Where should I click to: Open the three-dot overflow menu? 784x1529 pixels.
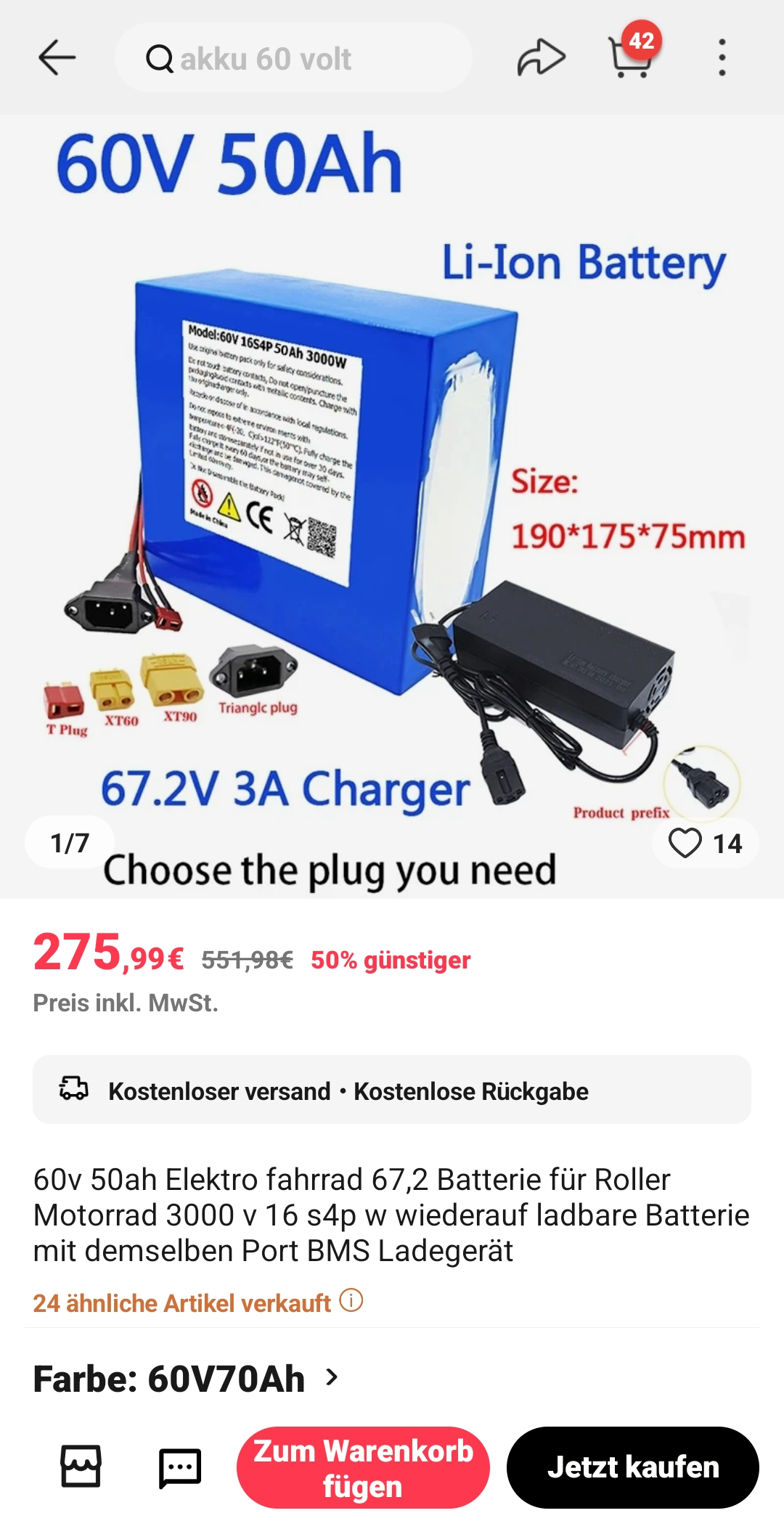(722, 58)
